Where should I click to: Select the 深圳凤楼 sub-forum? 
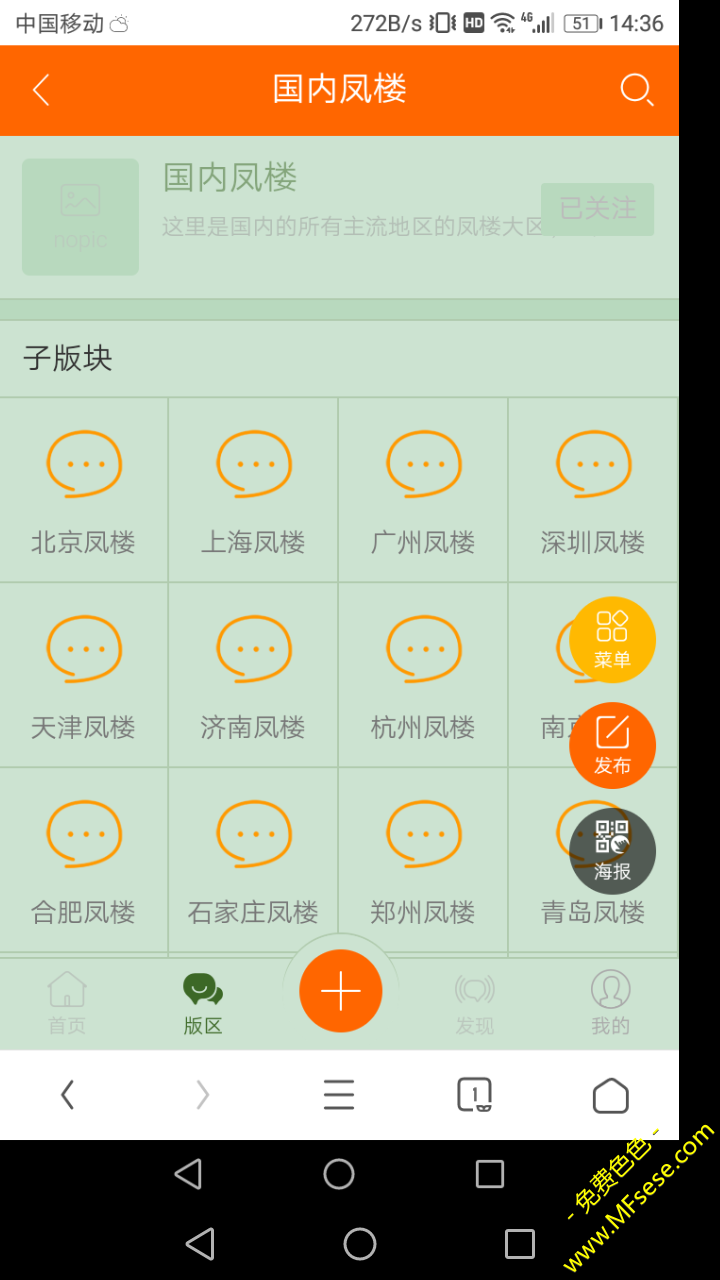pyautogui.click(x=593, y=463)
